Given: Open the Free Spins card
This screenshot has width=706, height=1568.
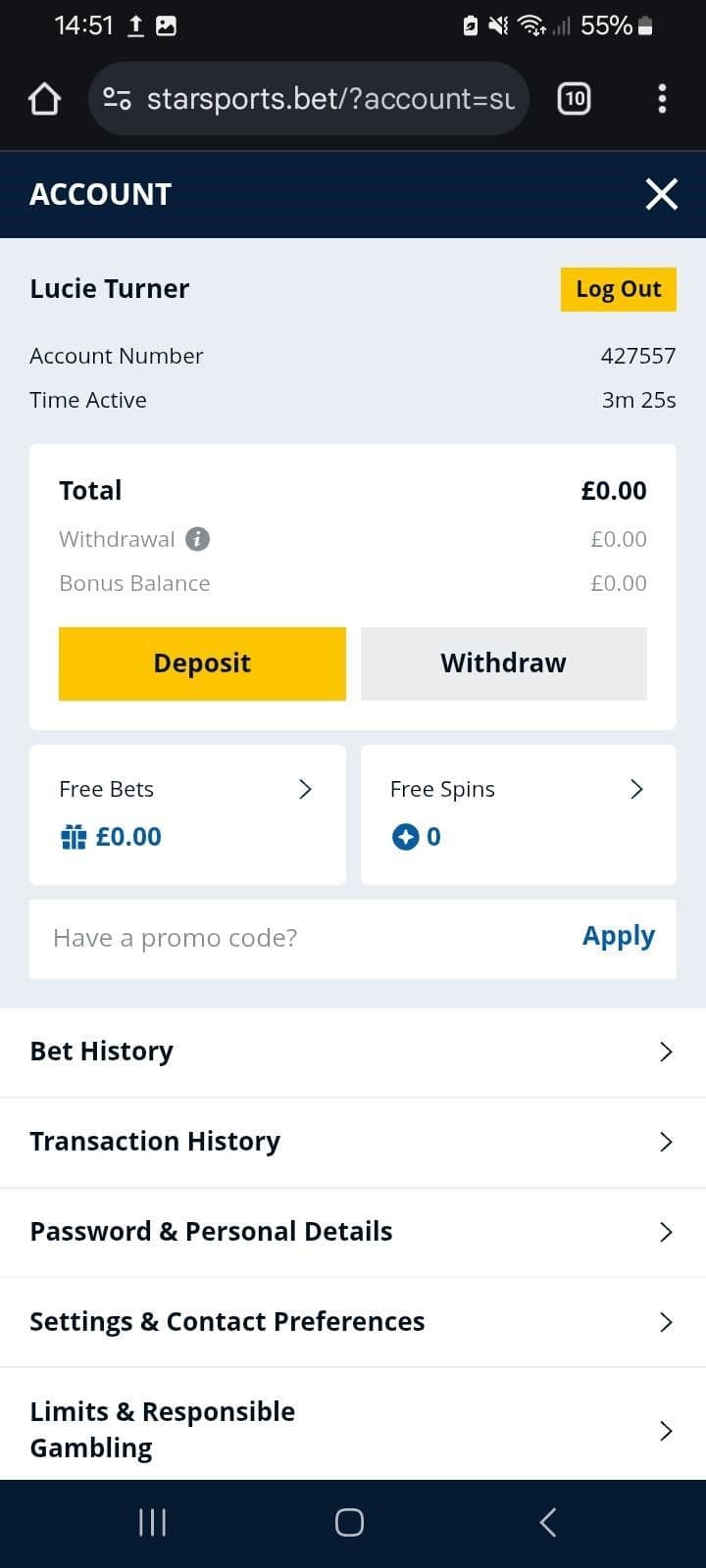Looking at the screenshot, I should coord(518,813).
